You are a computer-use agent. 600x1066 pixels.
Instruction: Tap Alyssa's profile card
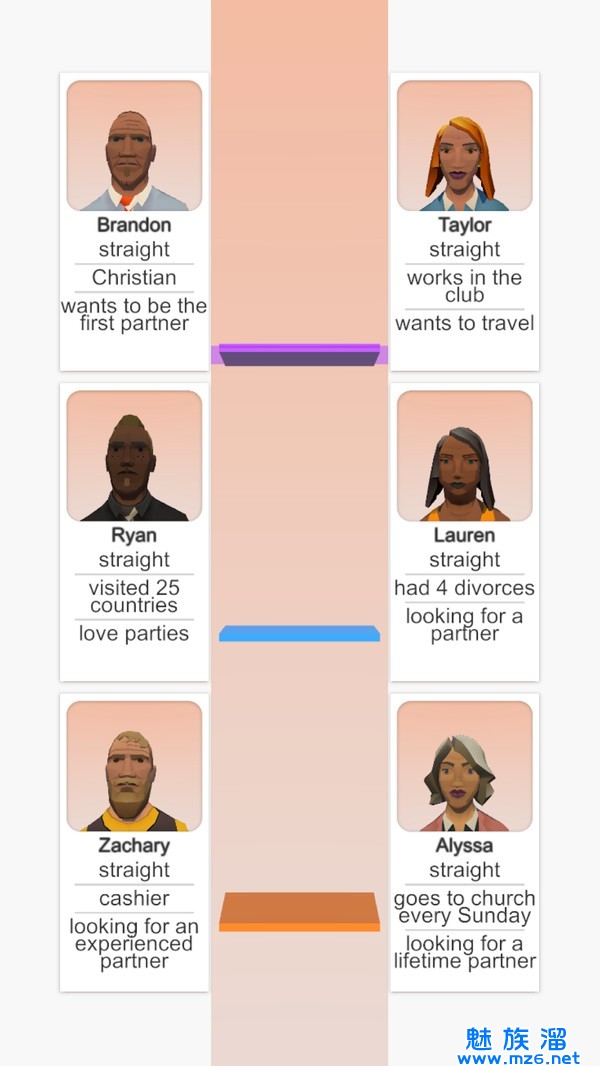click(464, 841)
